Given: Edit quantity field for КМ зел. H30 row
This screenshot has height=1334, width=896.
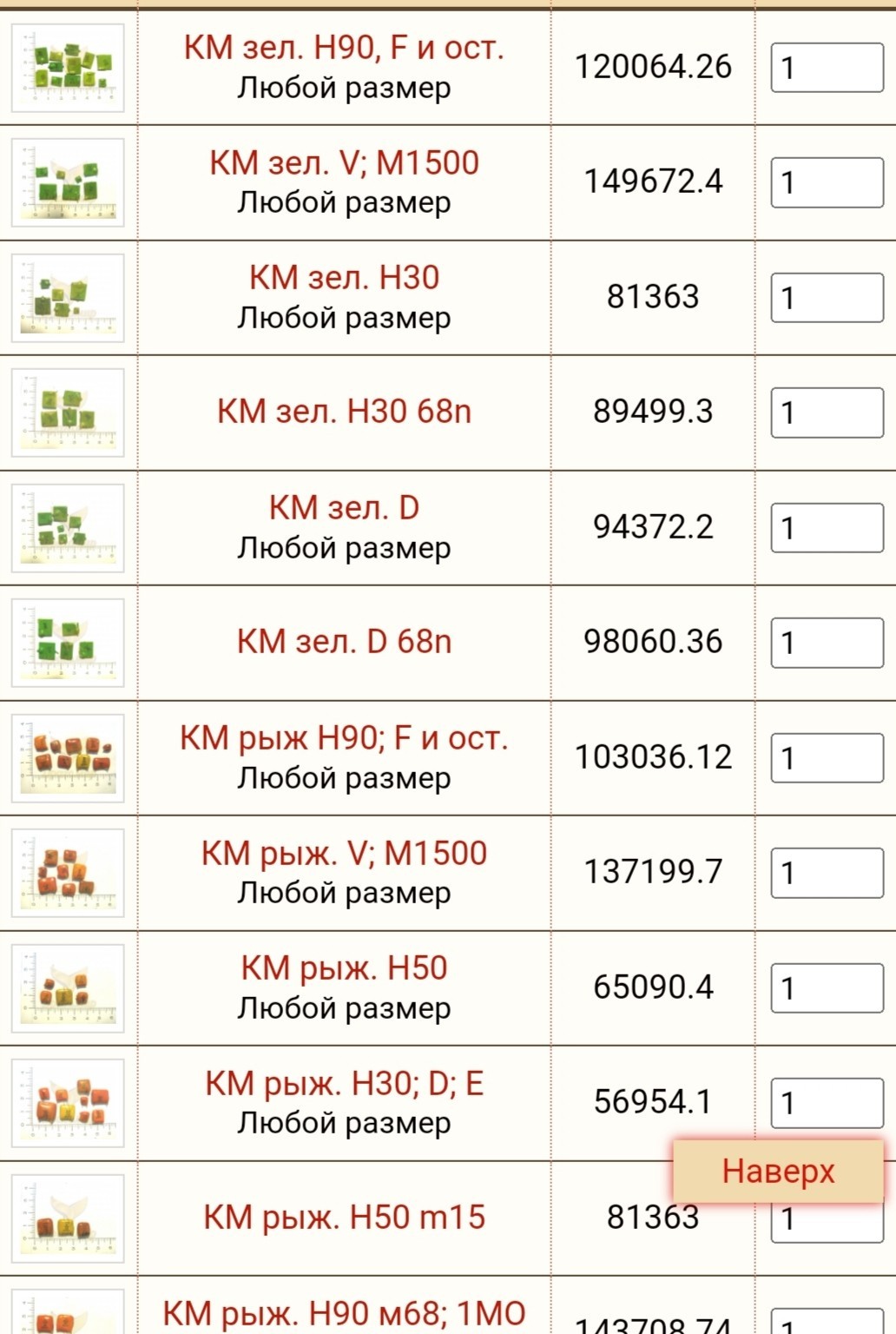Looking at the screenshot, I should point(827,298).
